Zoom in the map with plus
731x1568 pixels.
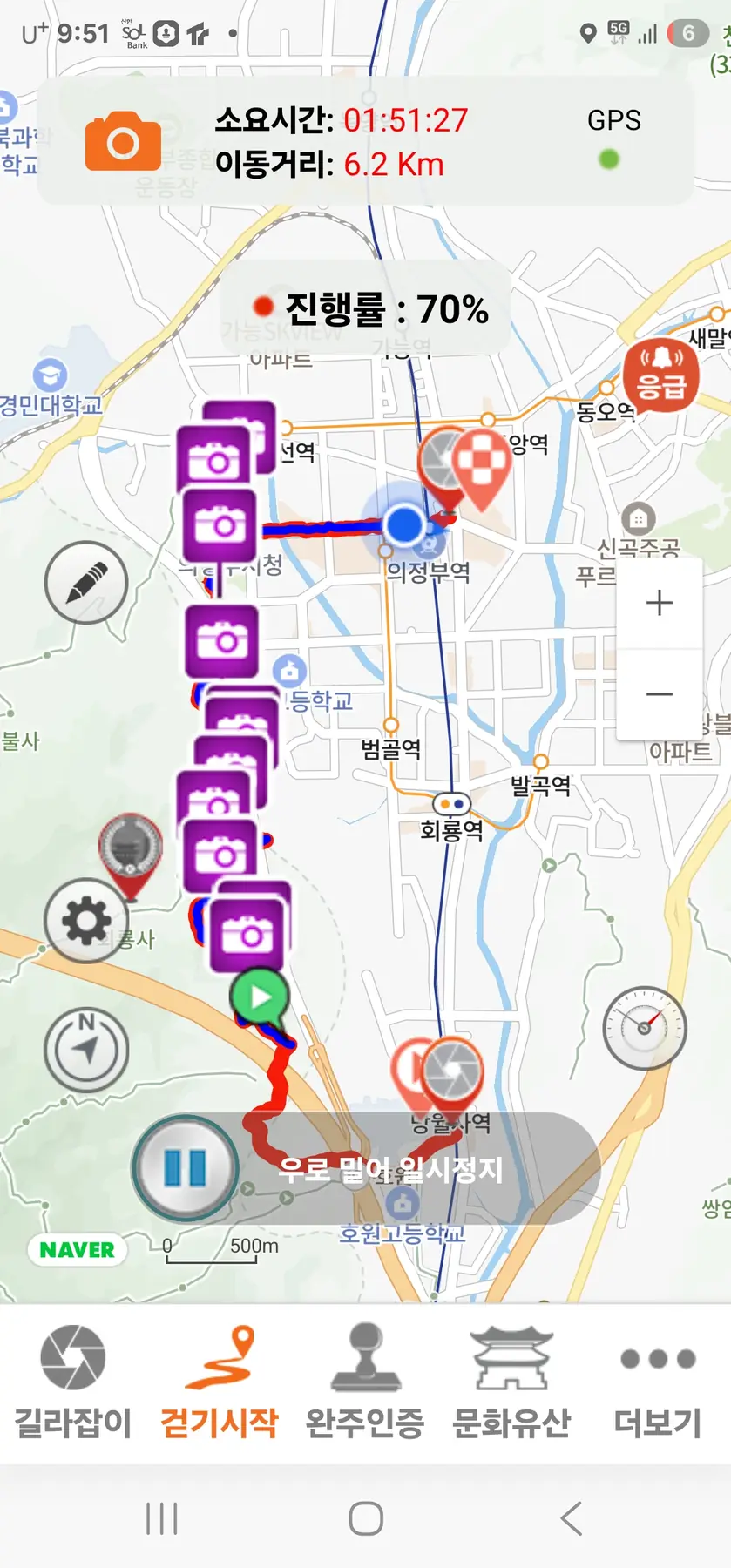coord(660,603)
